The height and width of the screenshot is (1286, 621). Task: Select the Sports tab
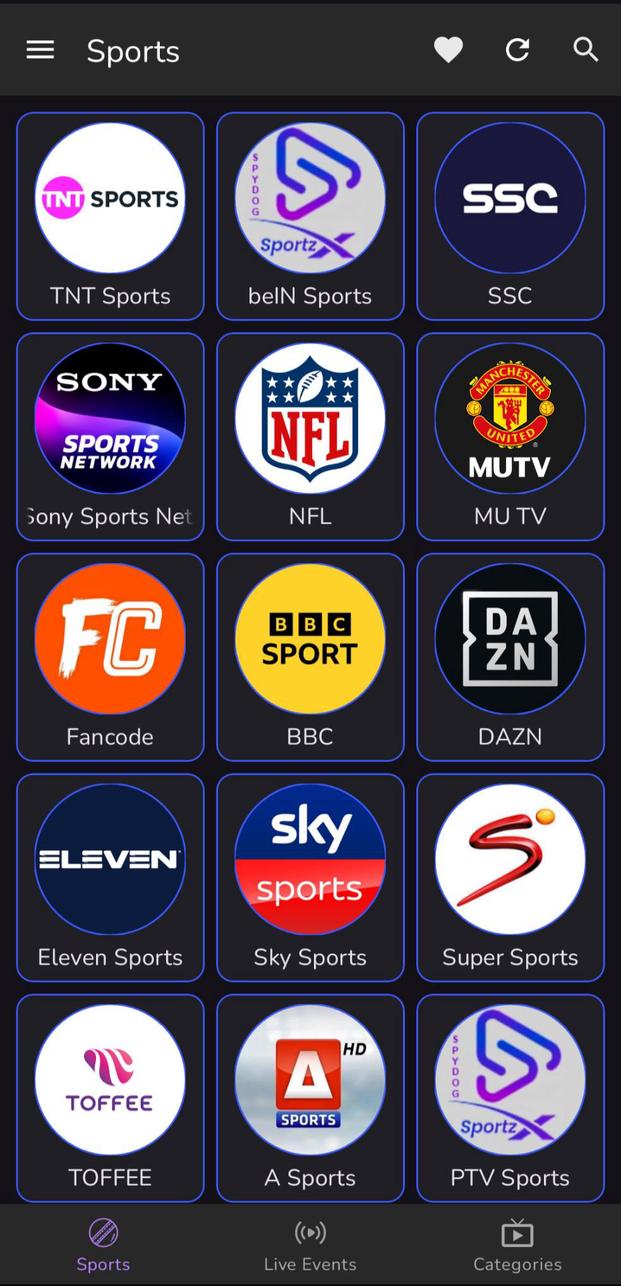tap(103, 1245)
